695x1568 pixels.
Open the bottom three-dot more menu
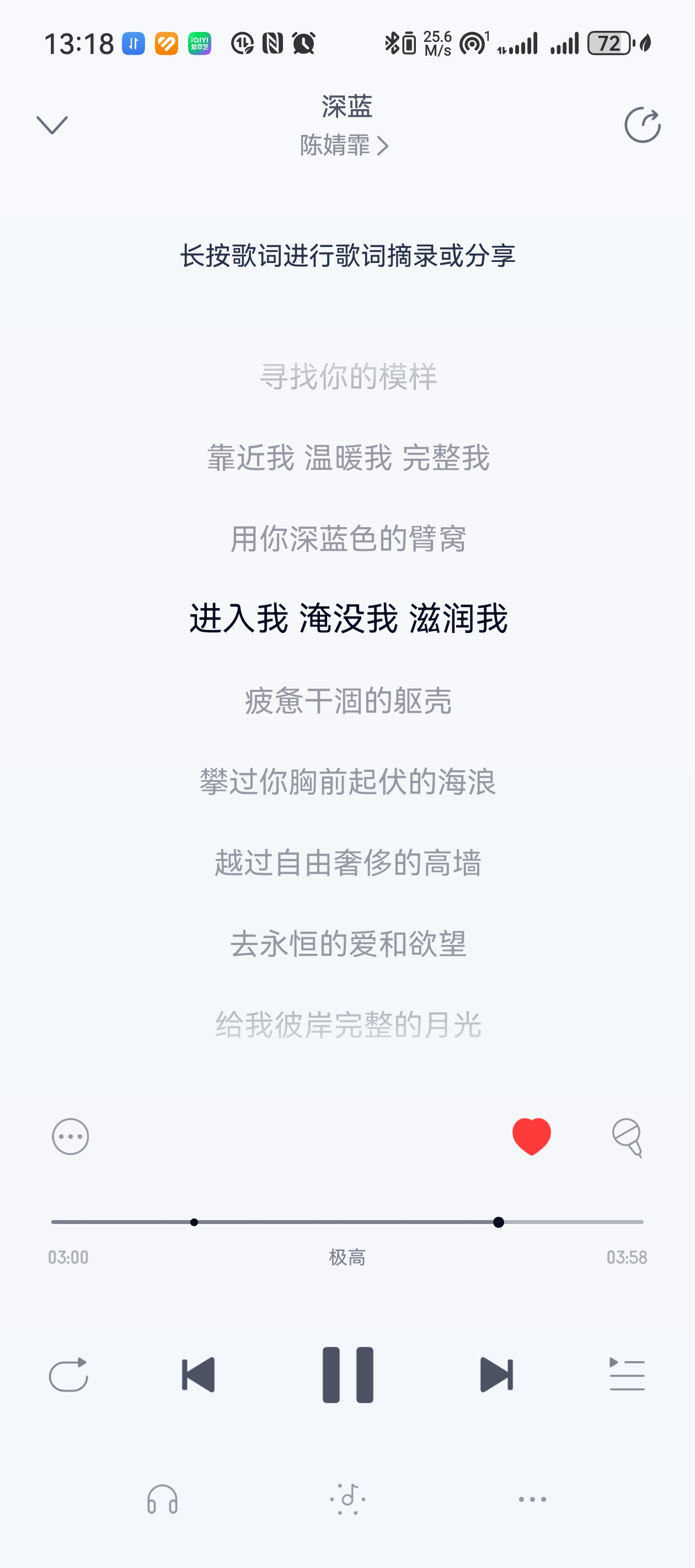tap(532, 1499)
